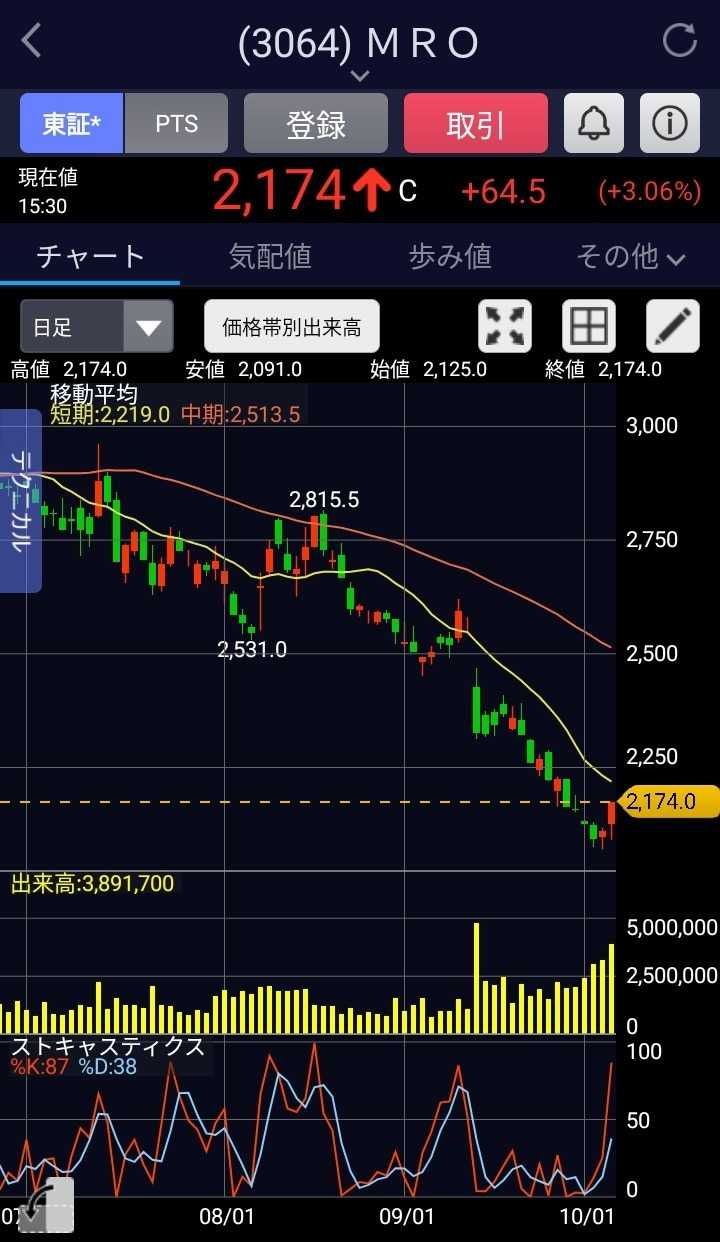
Task: Open the テクニカル side panel
Action: click(x=21, y=500)
